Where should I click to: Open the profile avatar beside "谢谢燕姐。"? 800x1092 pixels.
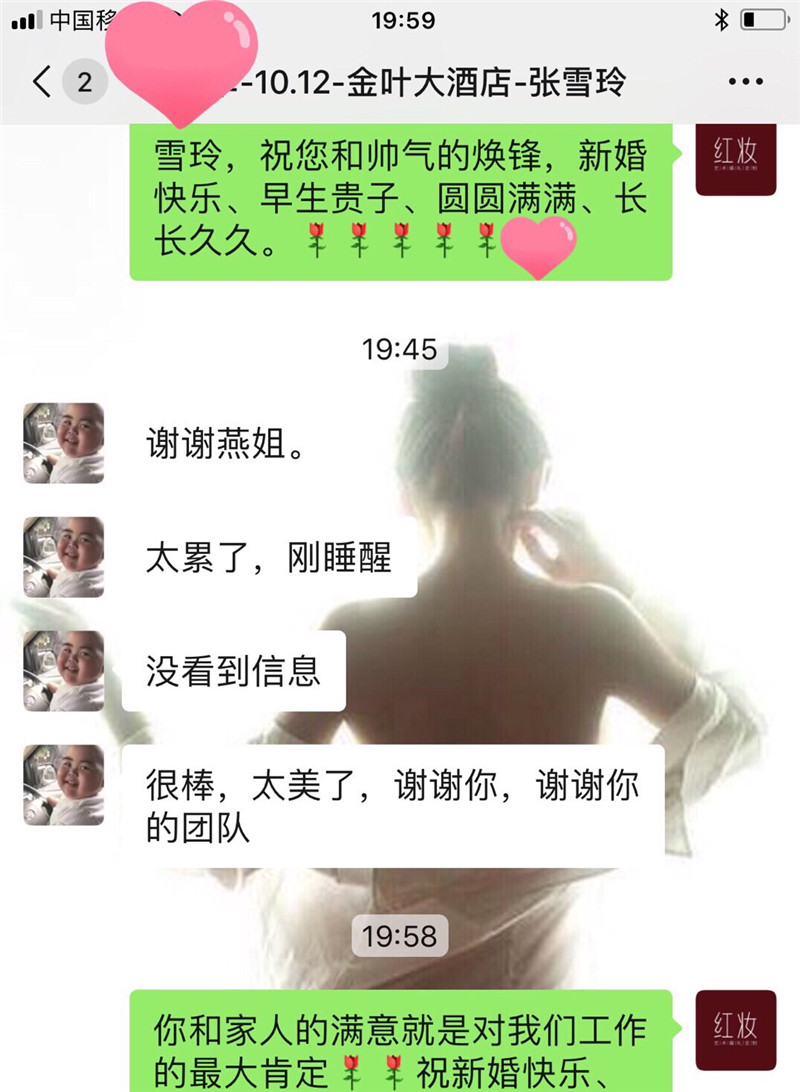(x=64, y=443)
